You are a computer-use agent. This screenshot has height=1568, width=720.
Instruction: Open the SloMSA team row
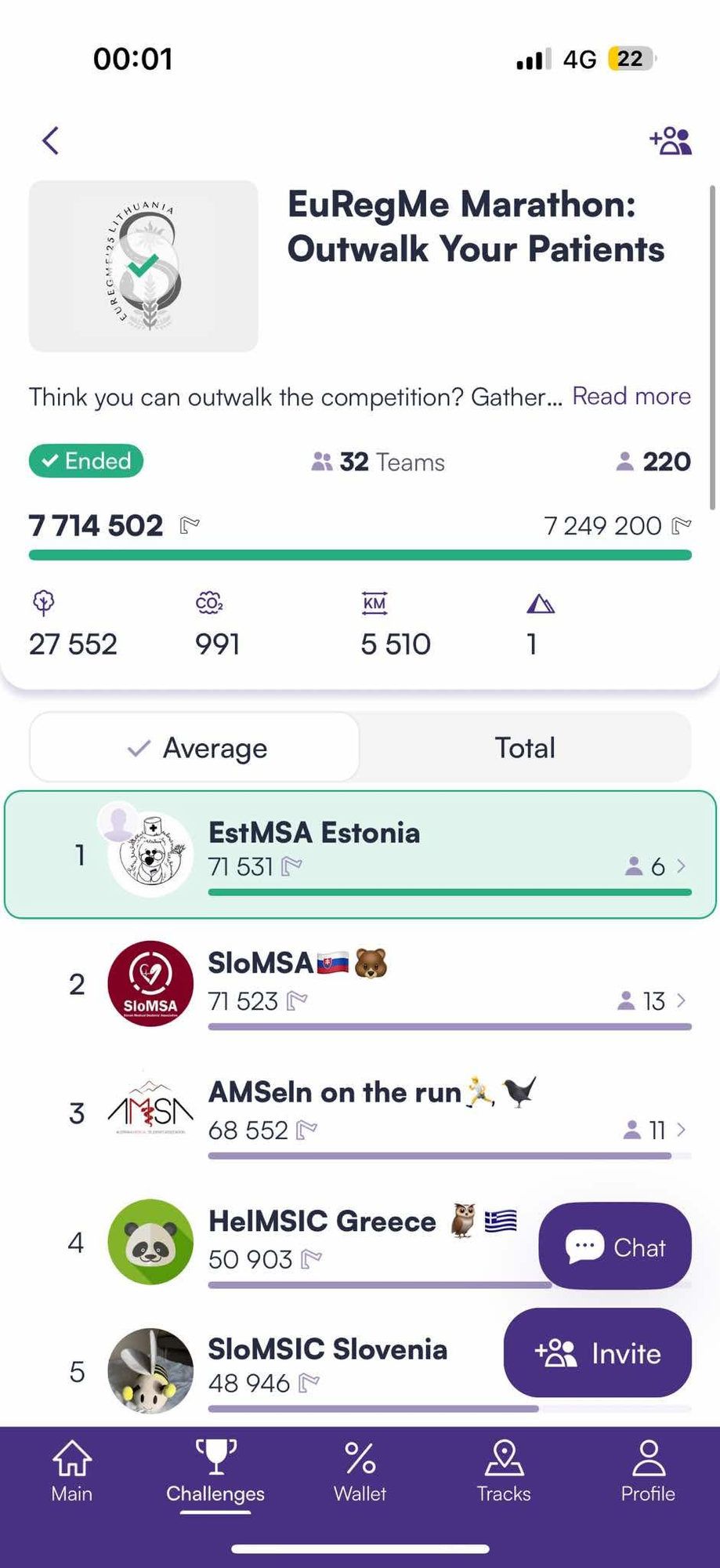[360, 984]
